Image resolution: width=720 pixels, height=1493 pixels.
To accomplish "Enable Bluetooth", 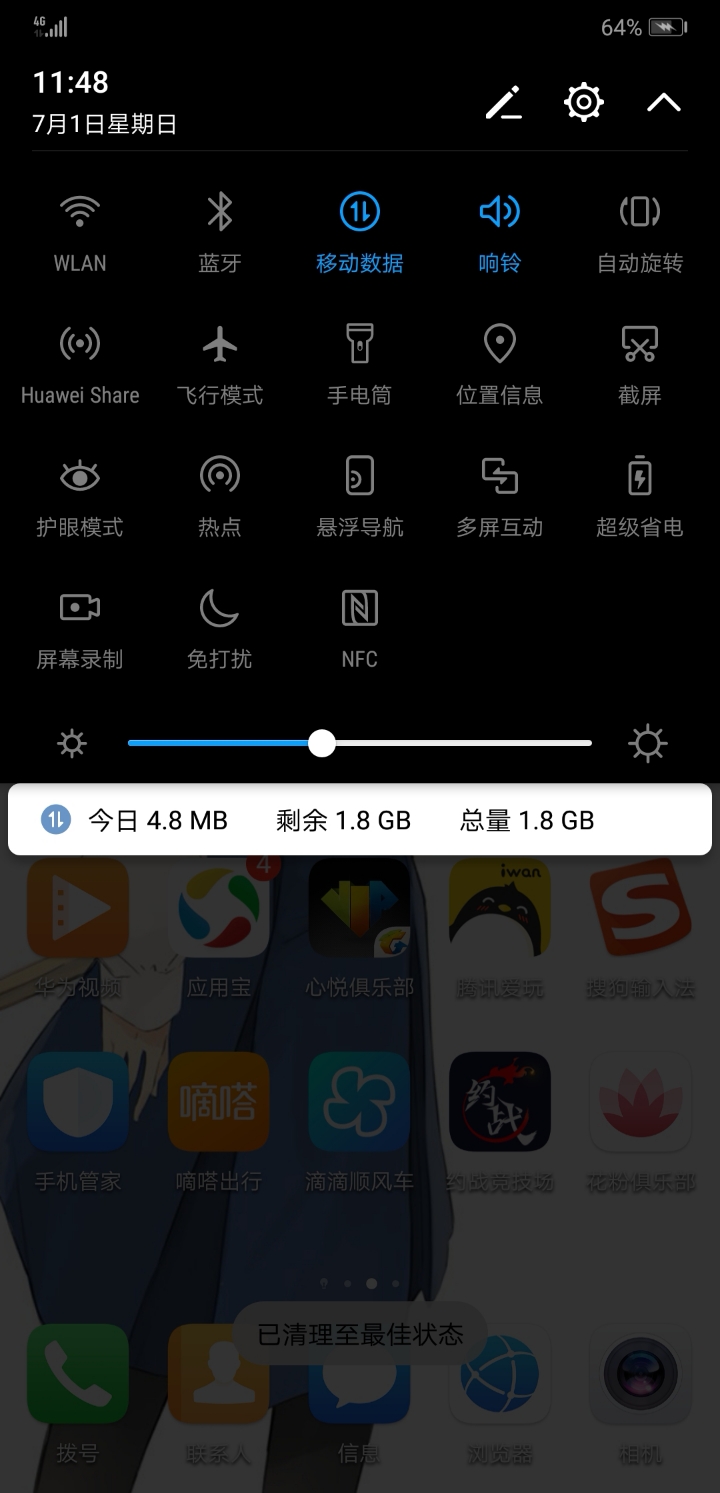I will click(218, 212).
